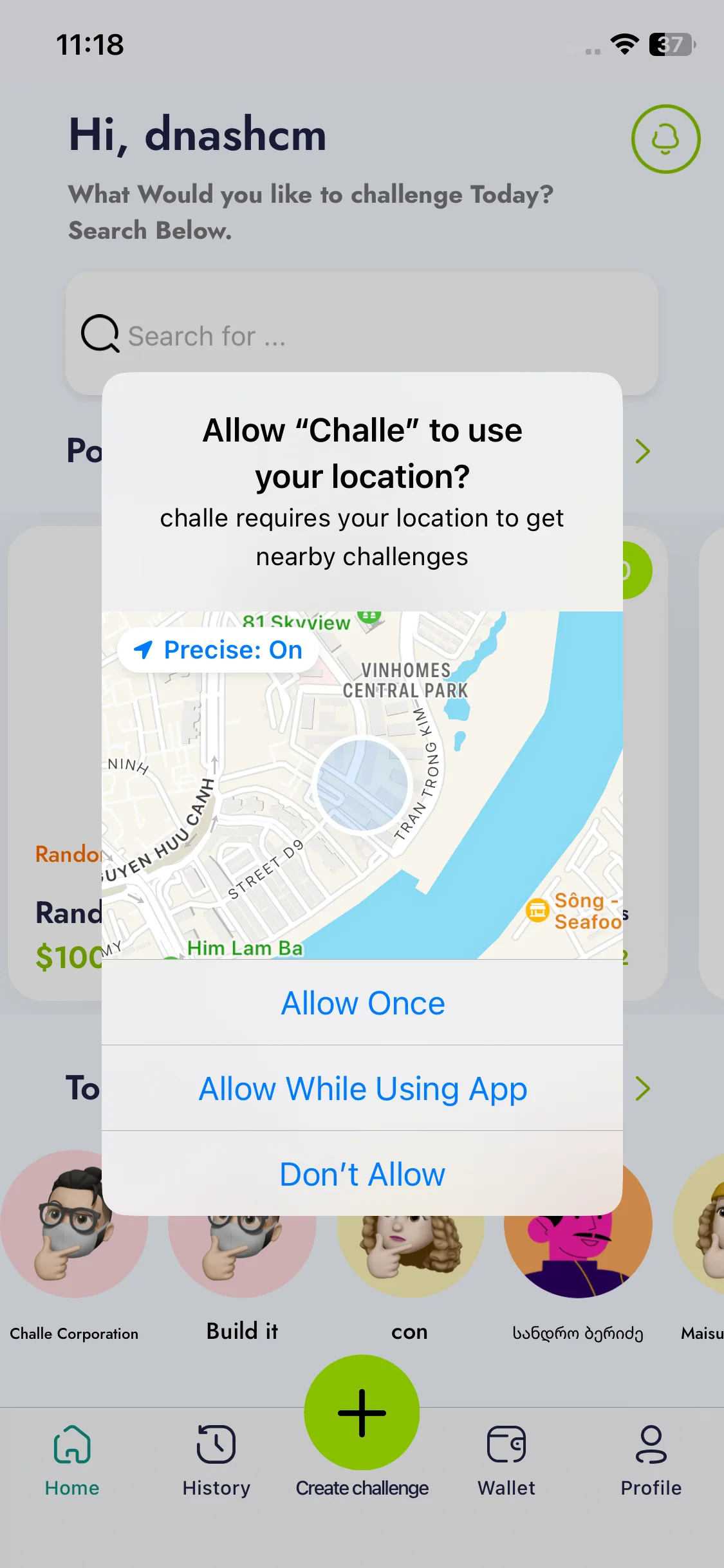This screenshot has height=1568, width=724.
Task: Tap the Search for field
Action: pos(360,335)
